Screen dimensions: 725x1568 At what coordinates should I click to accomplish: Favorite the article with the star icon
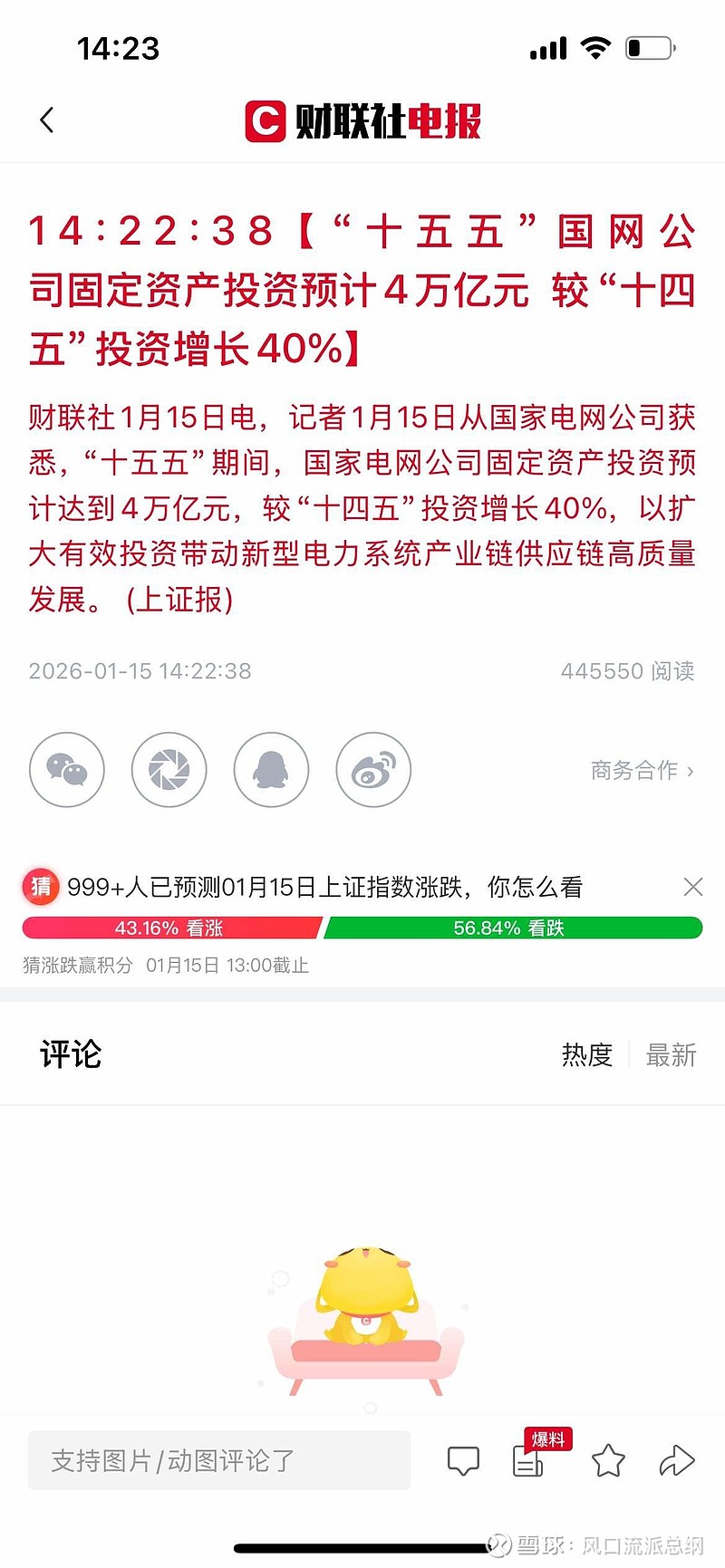pos(608,1460)
